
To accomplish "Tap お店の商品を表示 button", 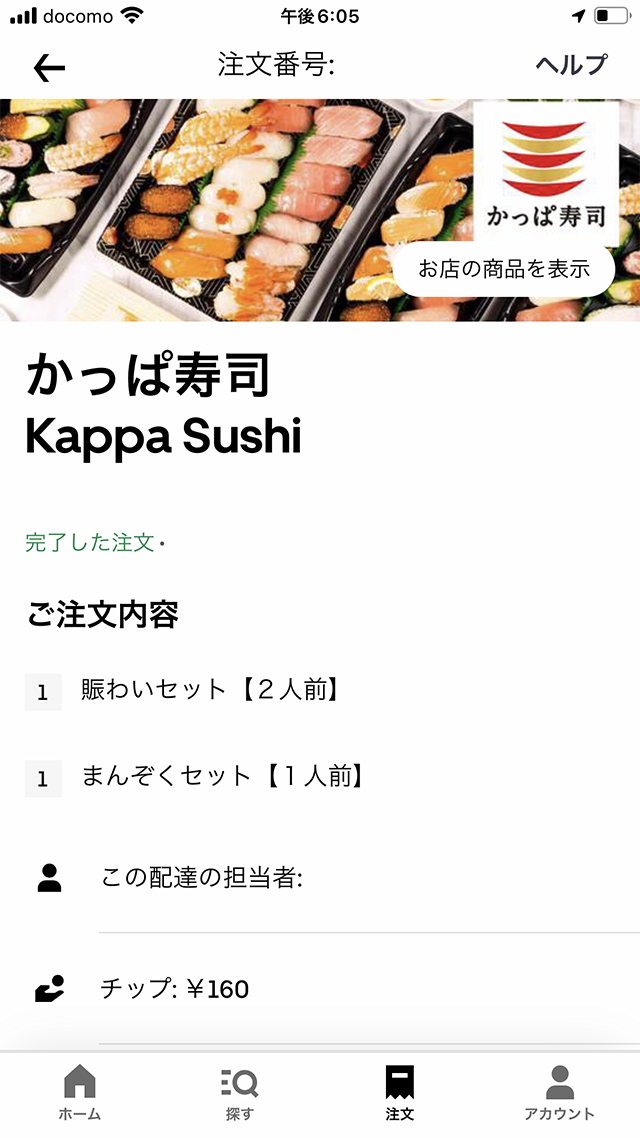I will (x=503, y=269).
